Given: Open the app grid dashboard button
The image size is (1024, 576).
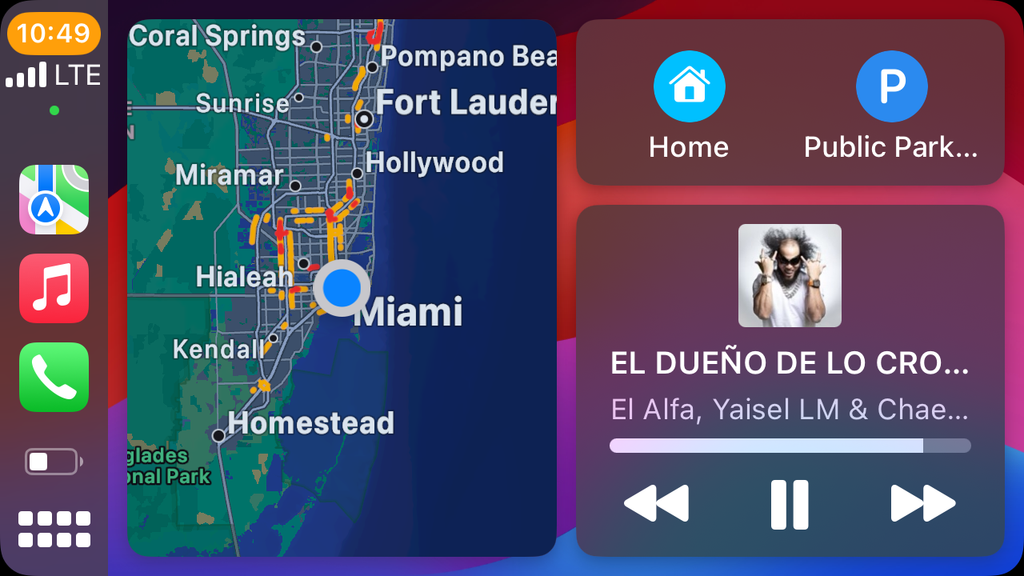Looking at the screenshot, I should pos(54,529).
